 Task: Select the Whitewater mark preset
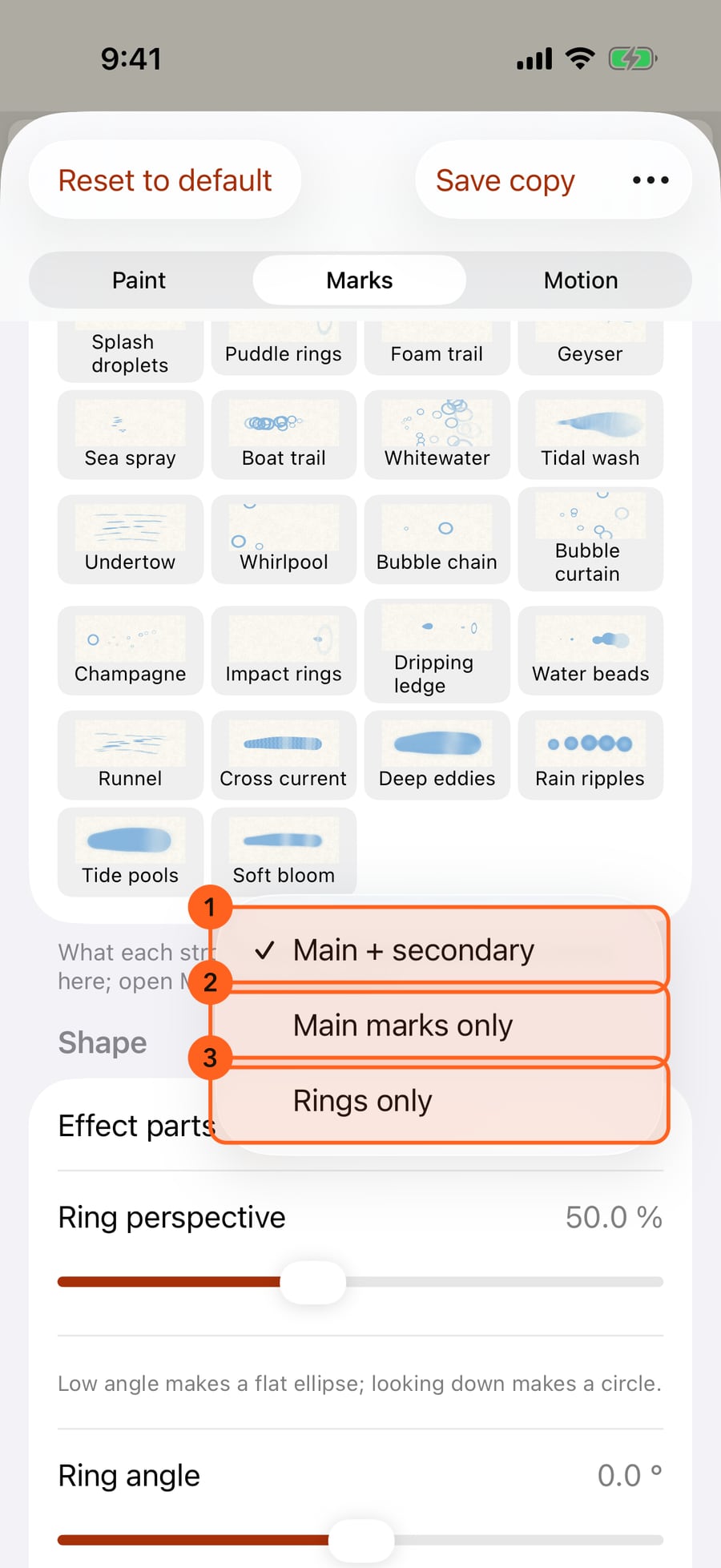(x=437, y=435)
